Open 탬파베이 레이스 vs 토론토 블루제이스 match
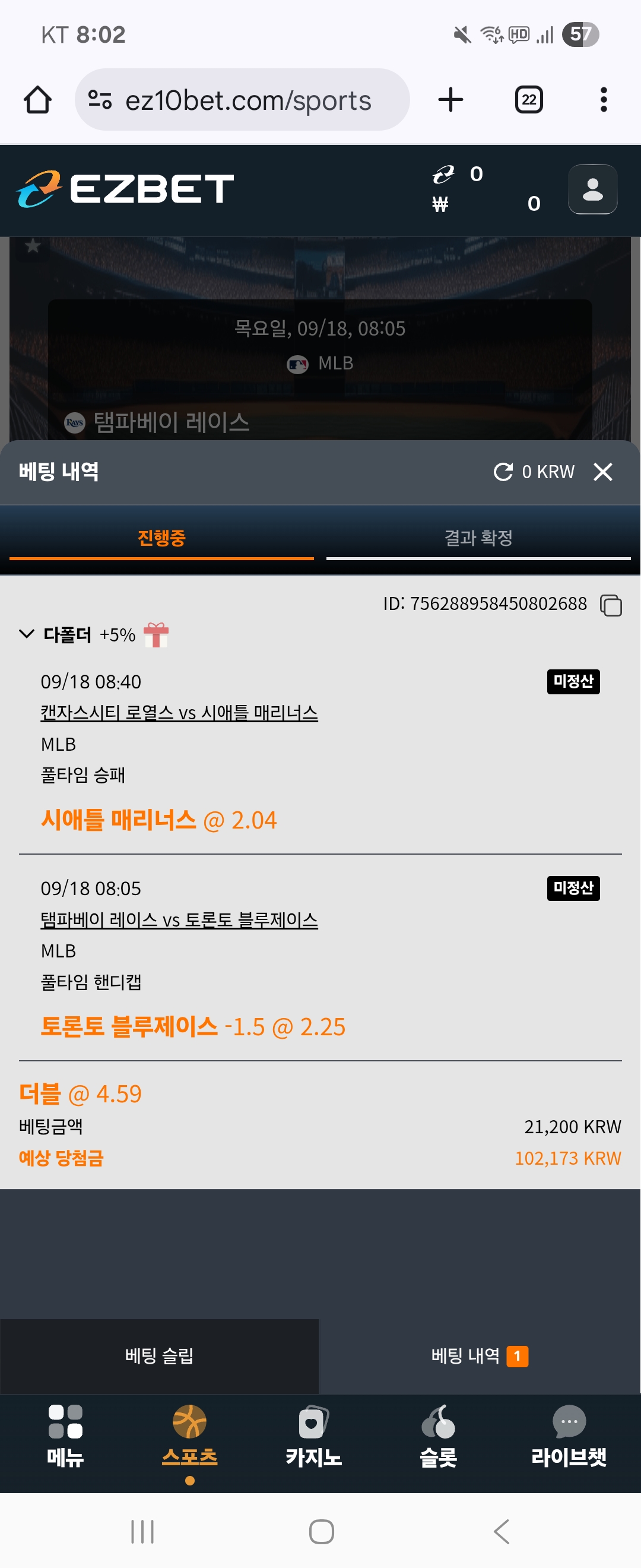Screen dimensions: 641x1568 179,919
